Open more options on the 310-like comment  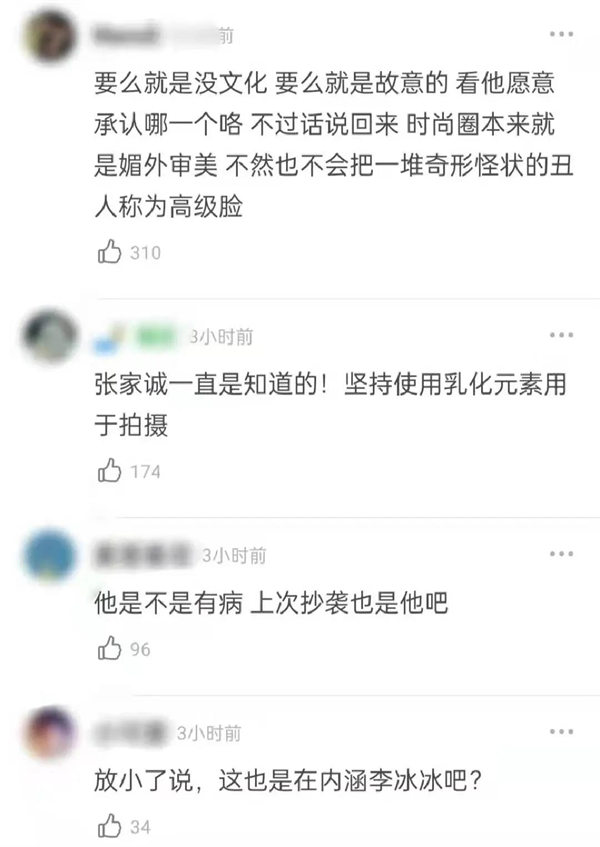point(561,35)
